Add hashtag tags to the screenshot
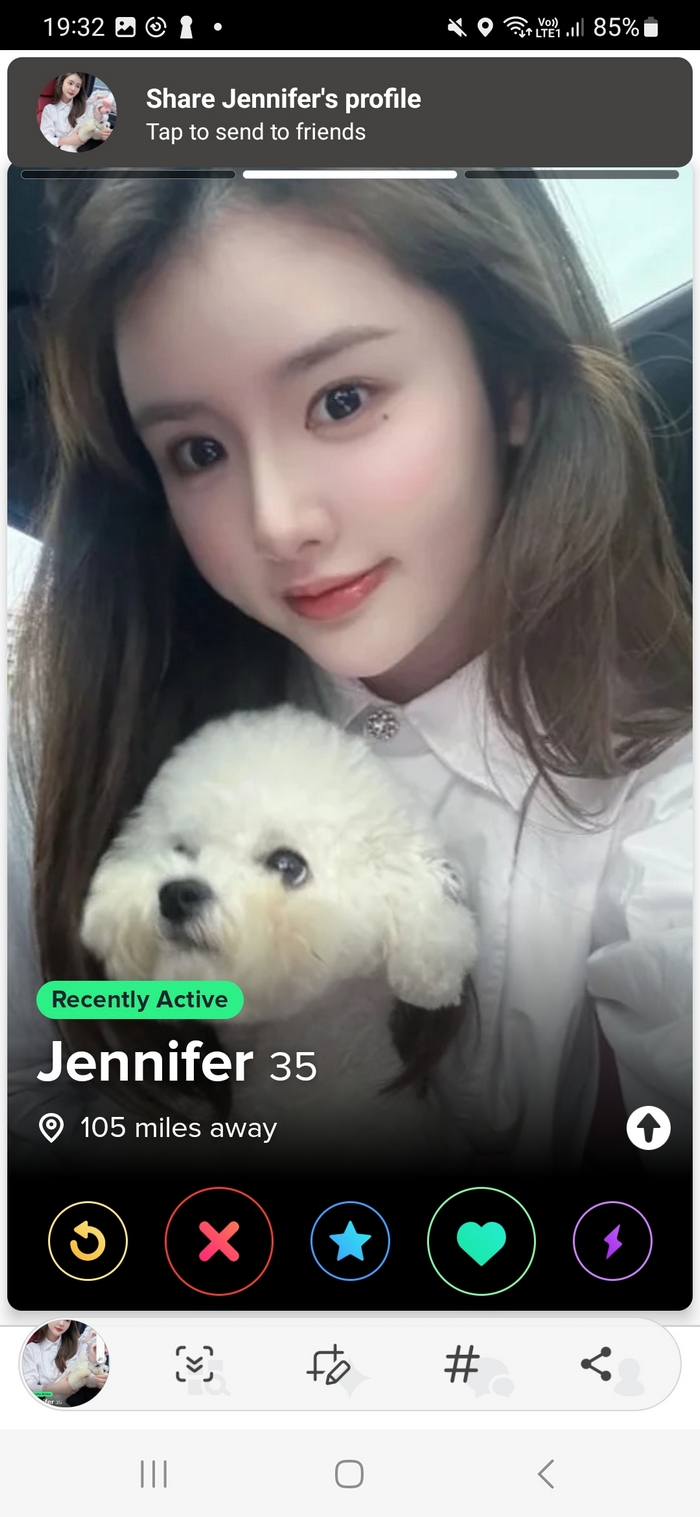Screen dimensions: 700x1517 click(461, 1364)
